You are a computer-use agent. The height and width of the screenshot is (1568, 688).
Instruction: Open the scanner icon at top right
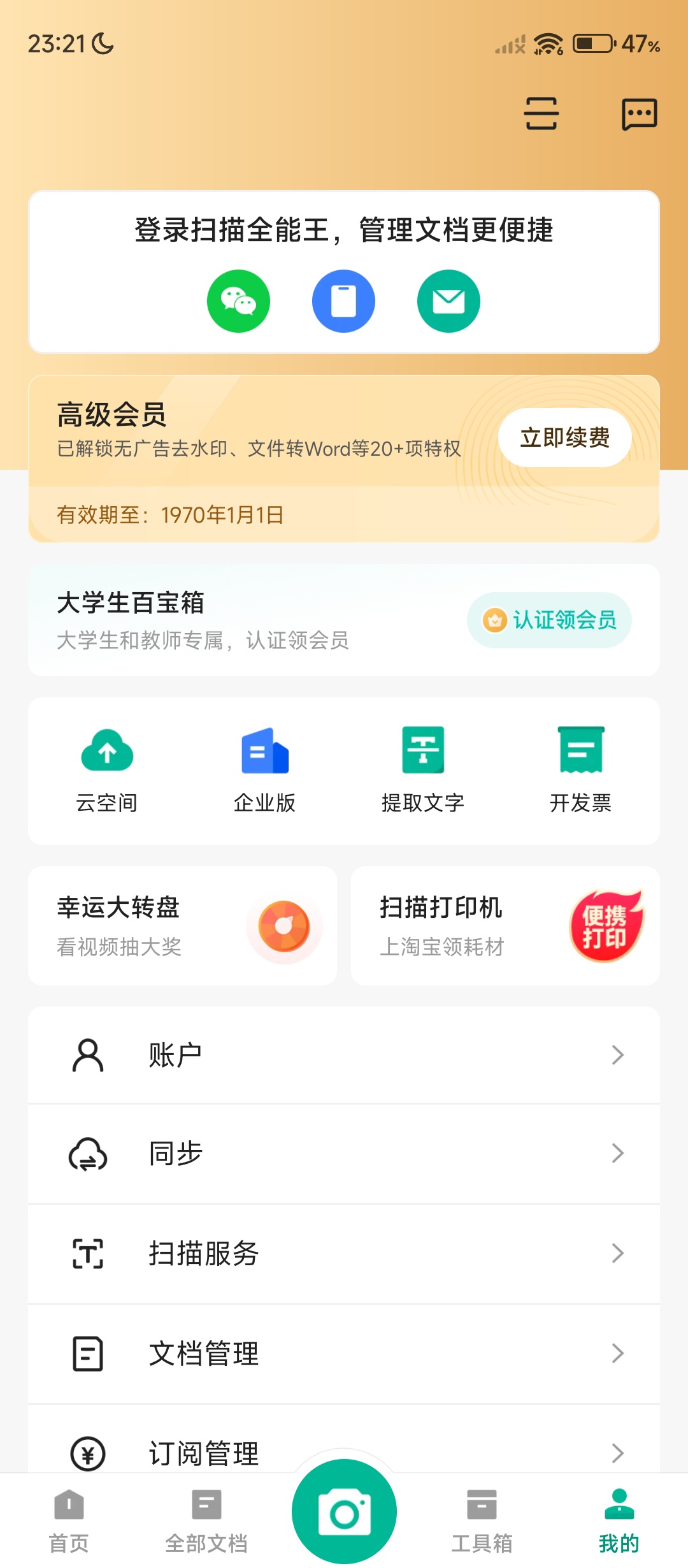(x=540, y=113)
